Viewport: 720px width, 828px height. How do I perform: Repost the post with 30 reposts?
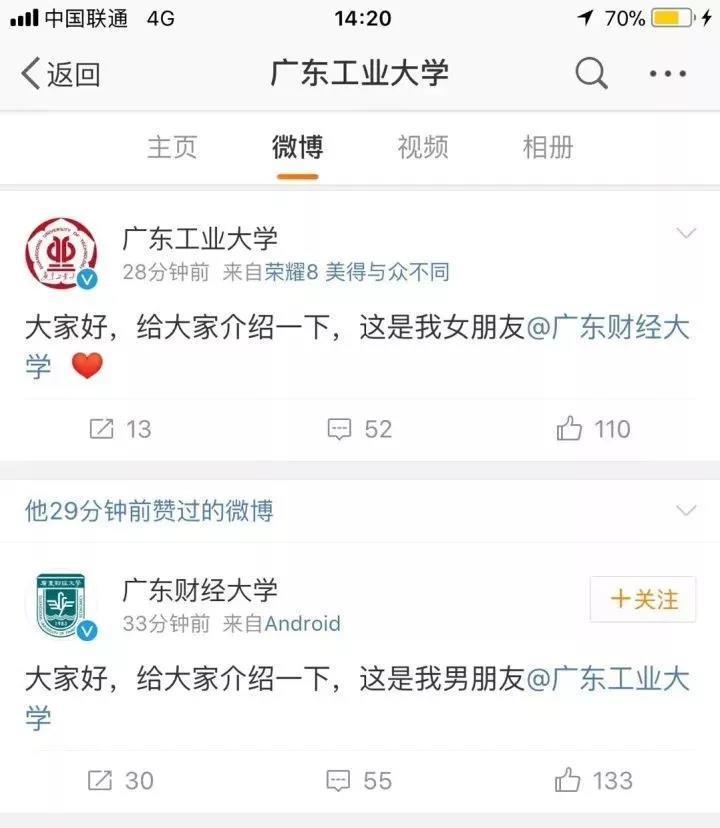pyautogui.click(x=120, y=780)
